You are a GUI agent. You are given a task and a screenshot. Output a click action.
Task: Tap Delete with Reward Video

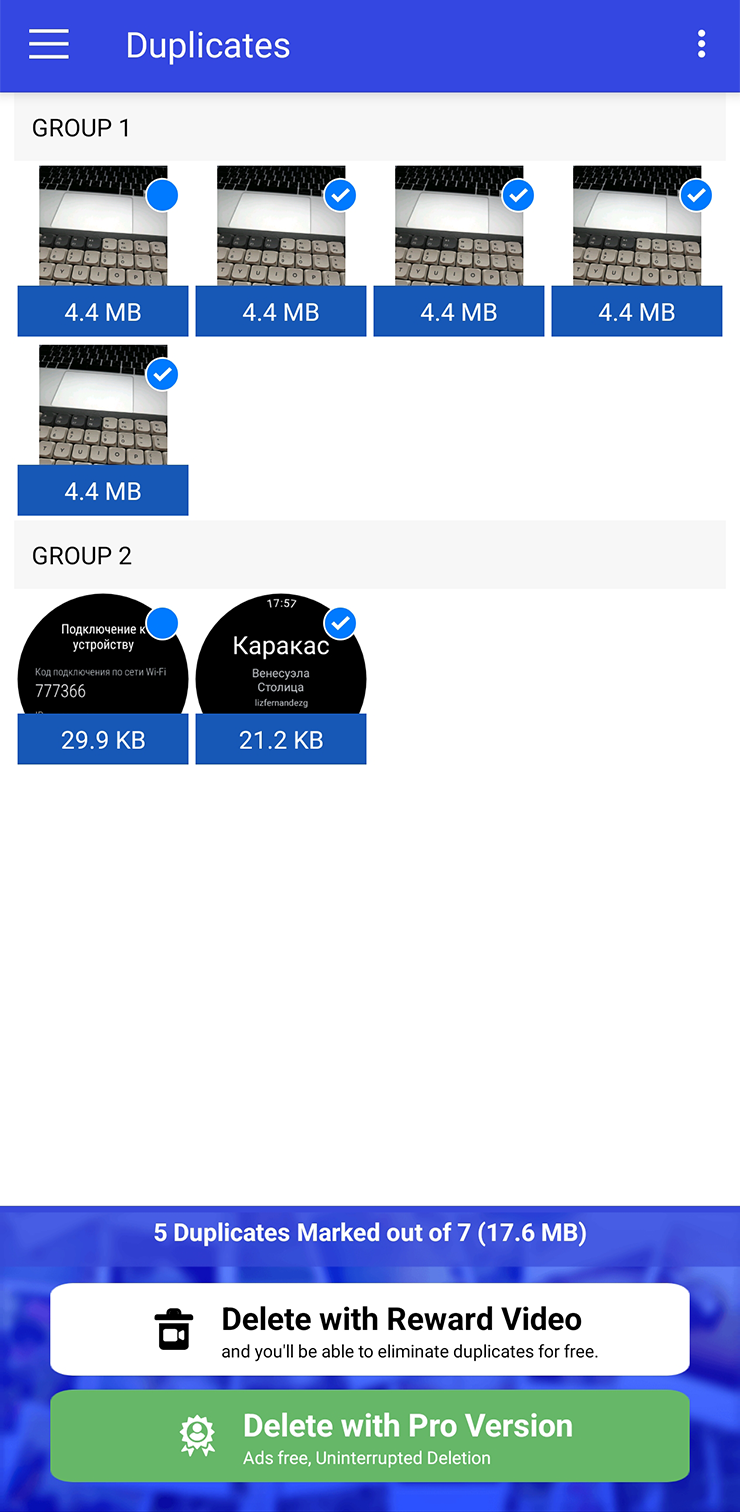370,1329
